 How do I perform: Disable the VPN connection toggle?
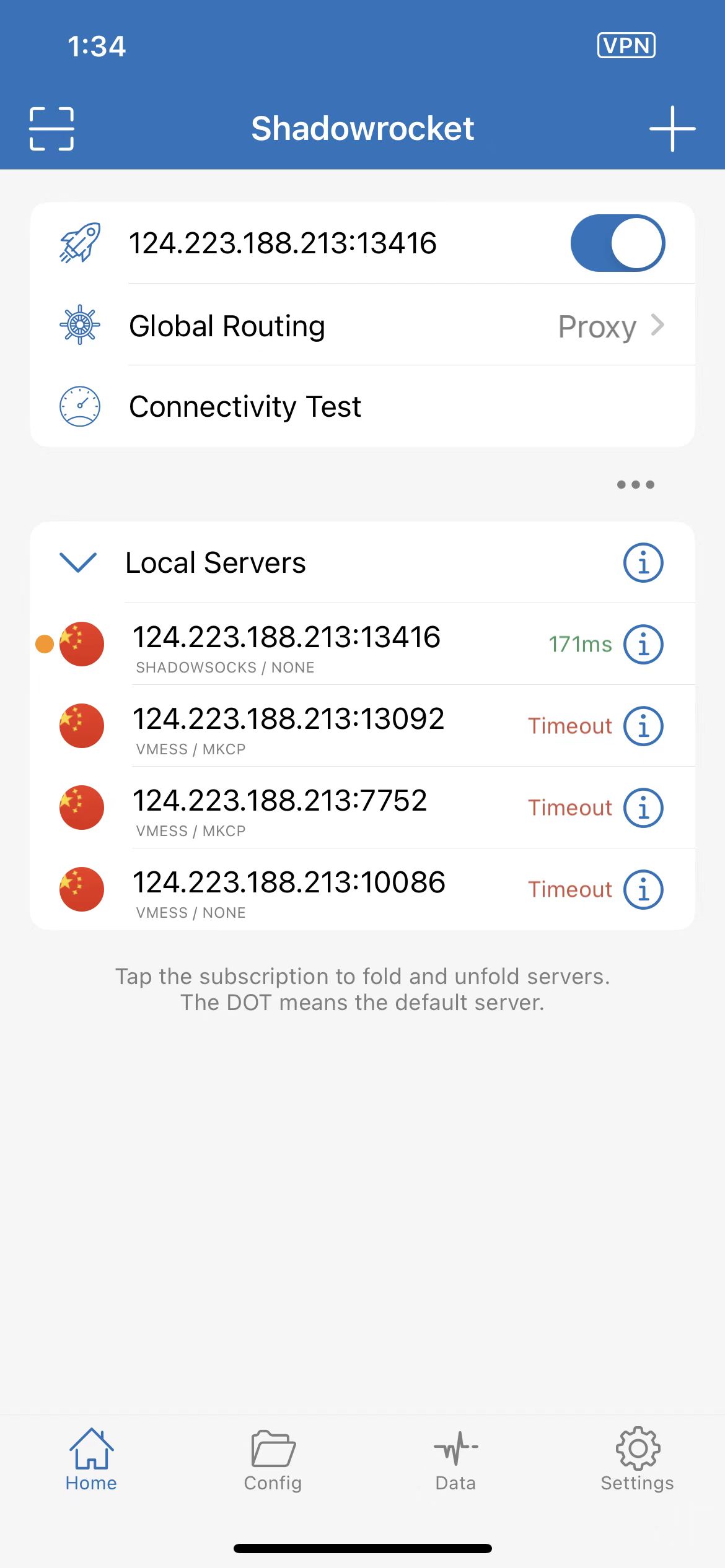pyautogui.click(x=618, y=243)
